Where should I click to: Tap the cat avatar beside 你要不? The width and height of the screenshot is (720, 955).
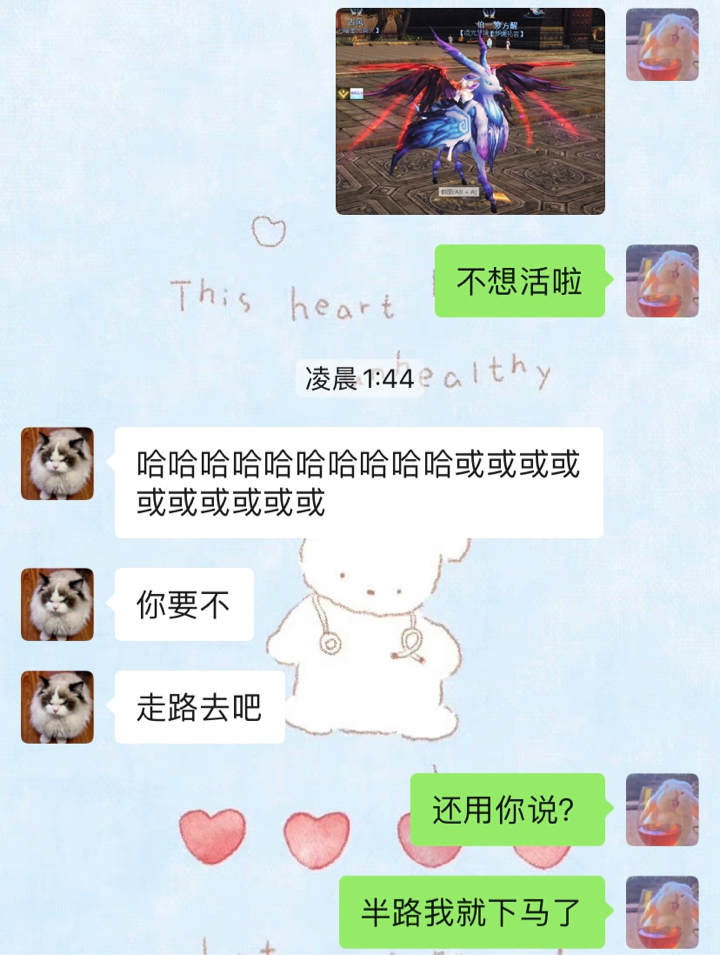(x=58, y=604)
